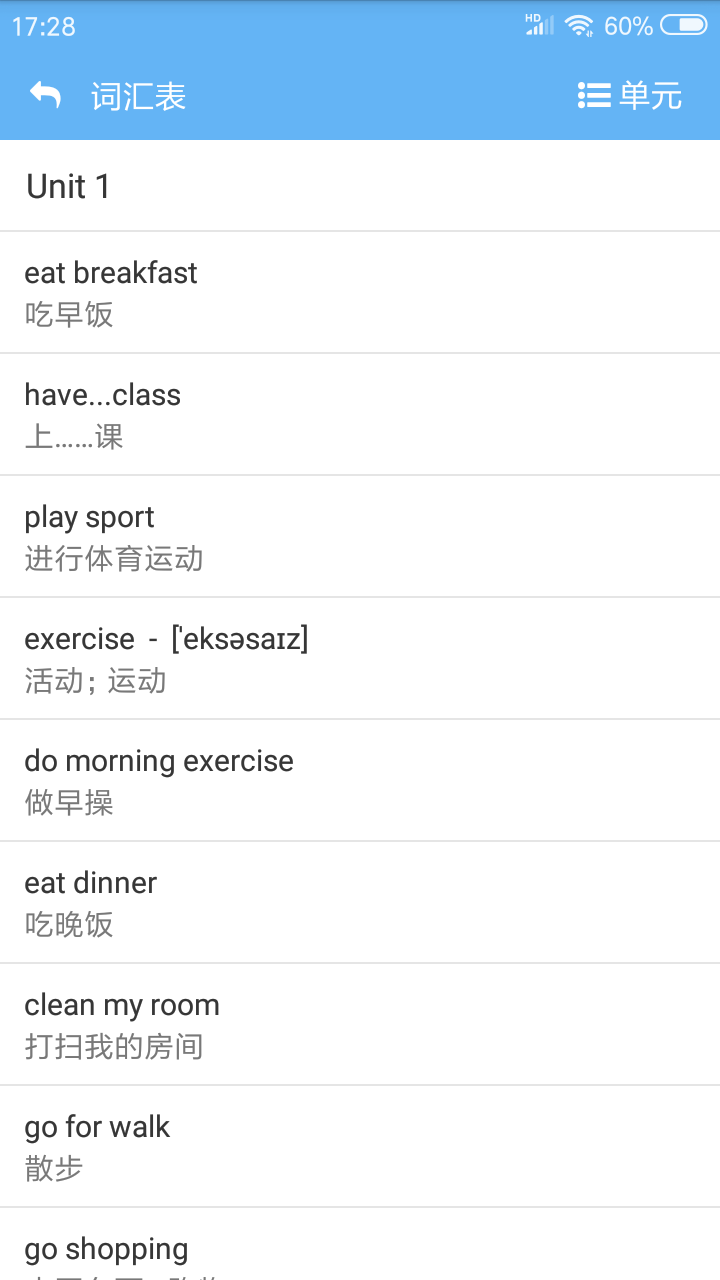Screen dimensions: 720x1280
Task: Toggle the play sport list item
Action: 360,536
